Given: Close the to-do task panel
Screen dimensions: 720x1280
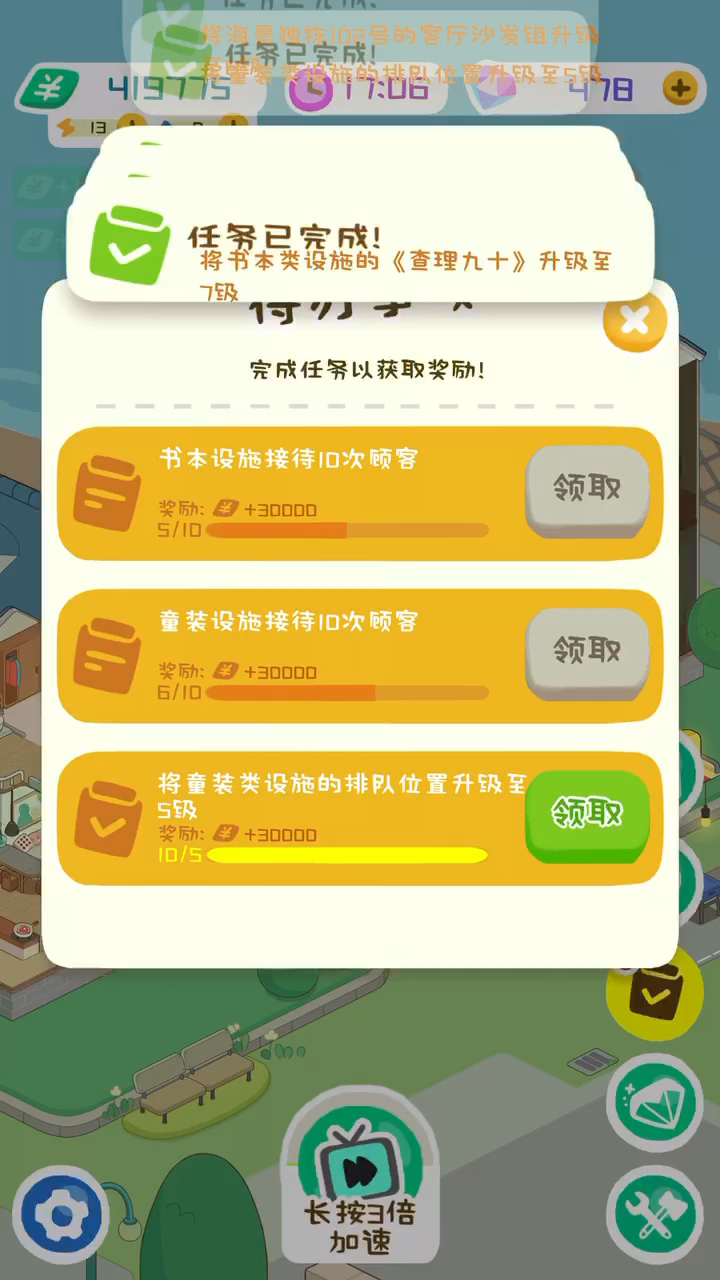Looking at the screenshot, I should 635,321.
